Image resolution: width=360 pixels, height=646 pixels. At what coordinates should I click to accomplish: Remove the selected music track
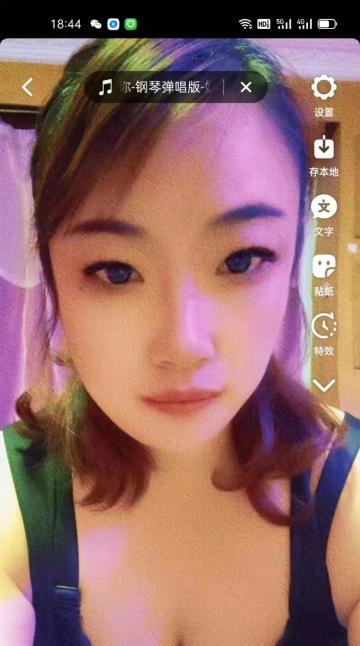(246, 87)
